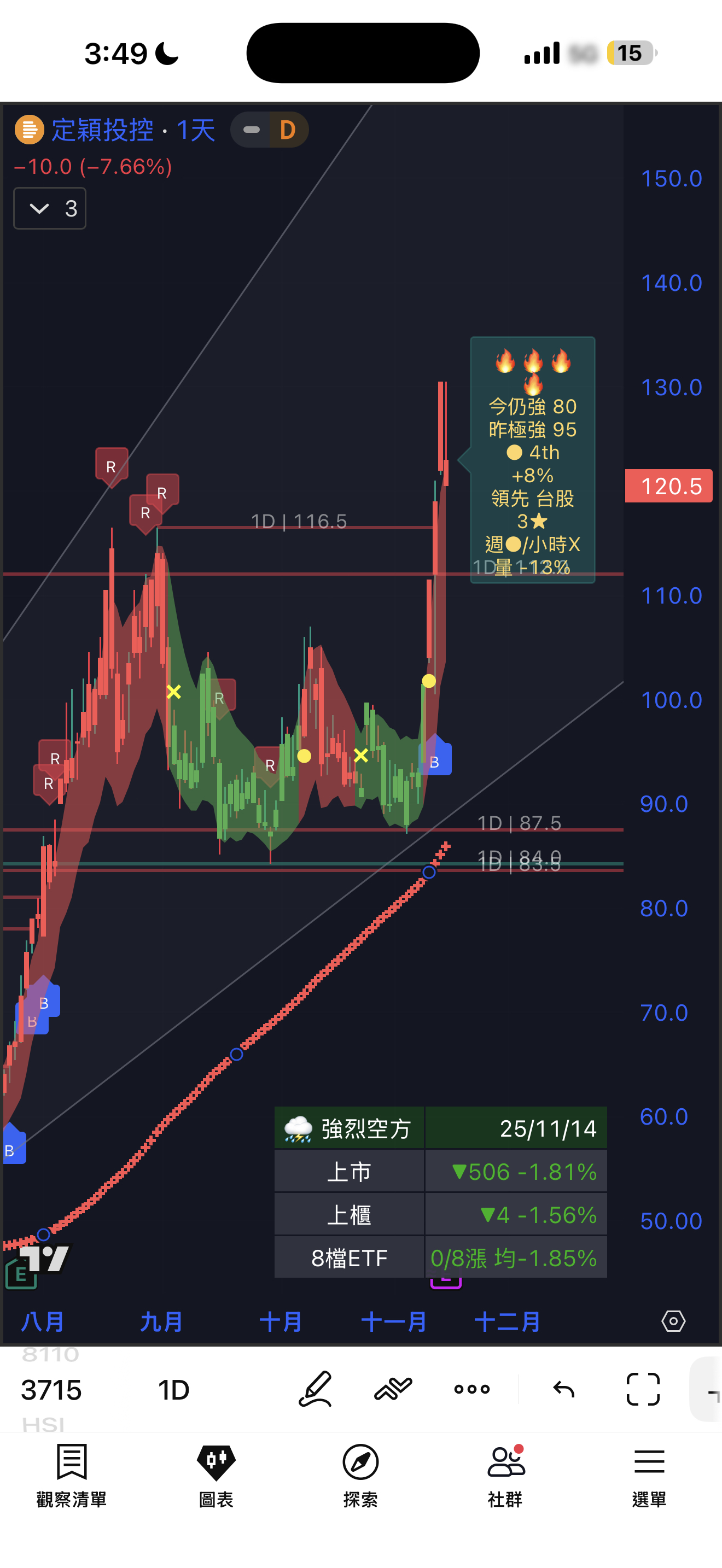This screenshot has height=1568, width=722.
Task: Undo the last chart action
Action: point(564,1389)
